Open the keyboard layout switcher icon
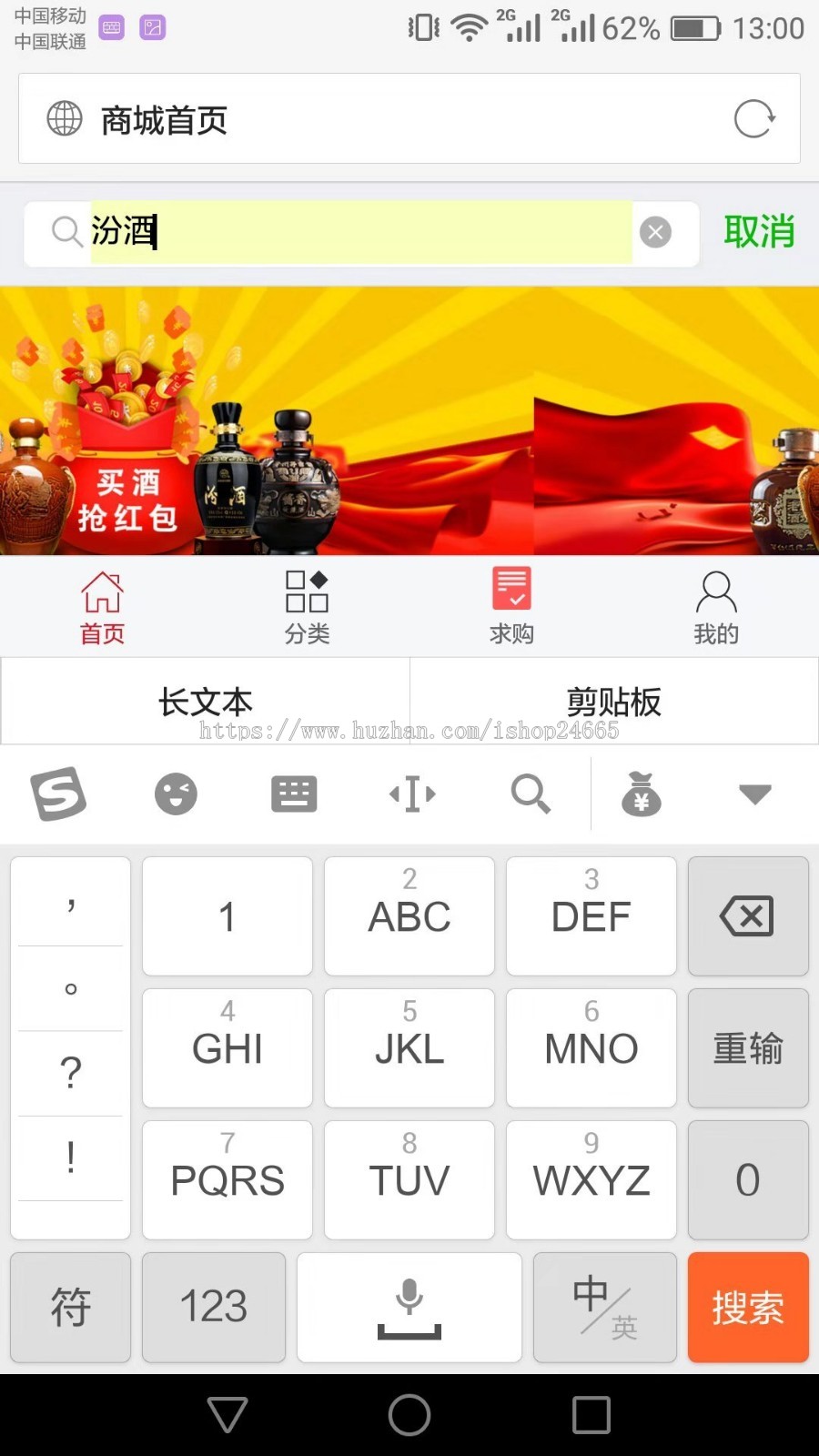 pyautogui.click(x=294, y=794)
